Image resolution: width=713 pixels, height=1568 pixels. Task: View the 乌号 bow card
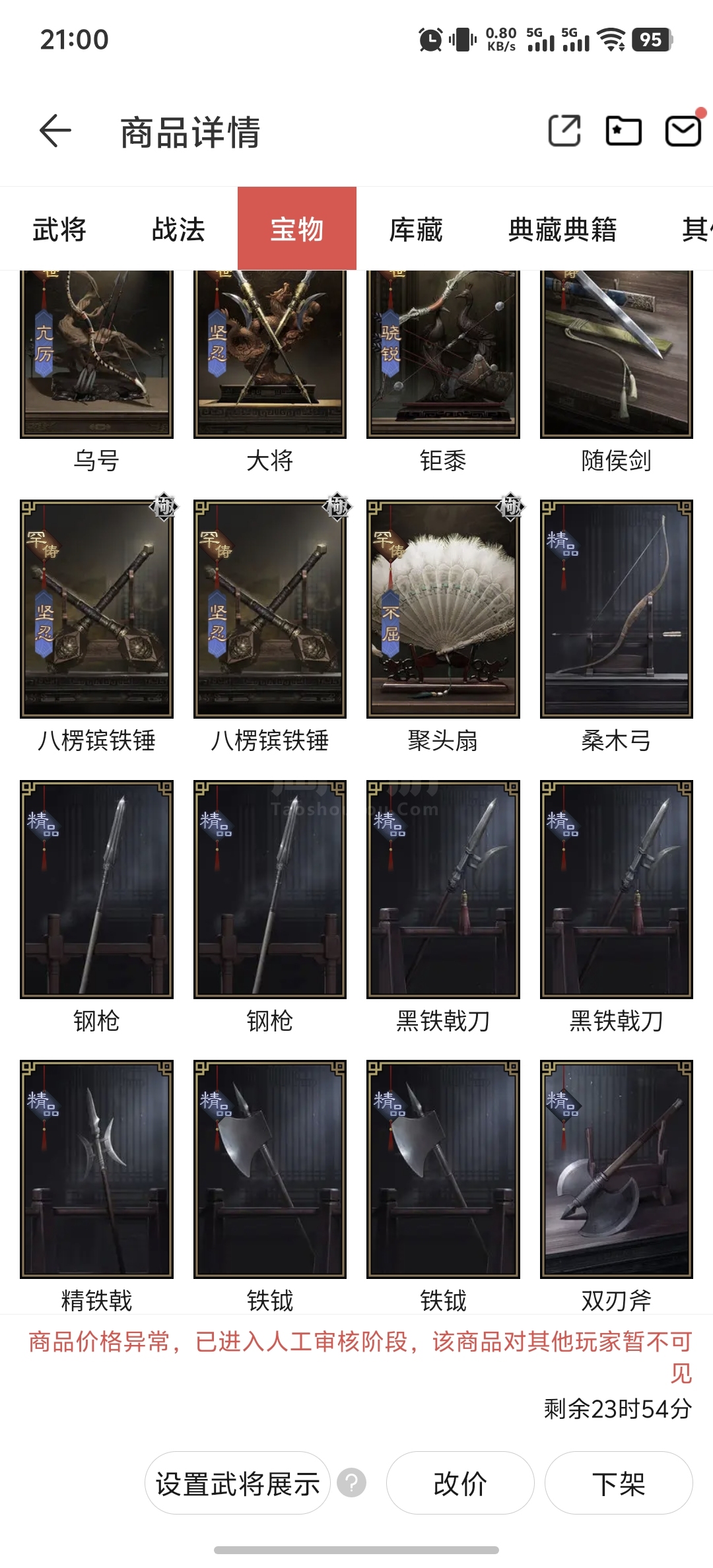[96, 353]
